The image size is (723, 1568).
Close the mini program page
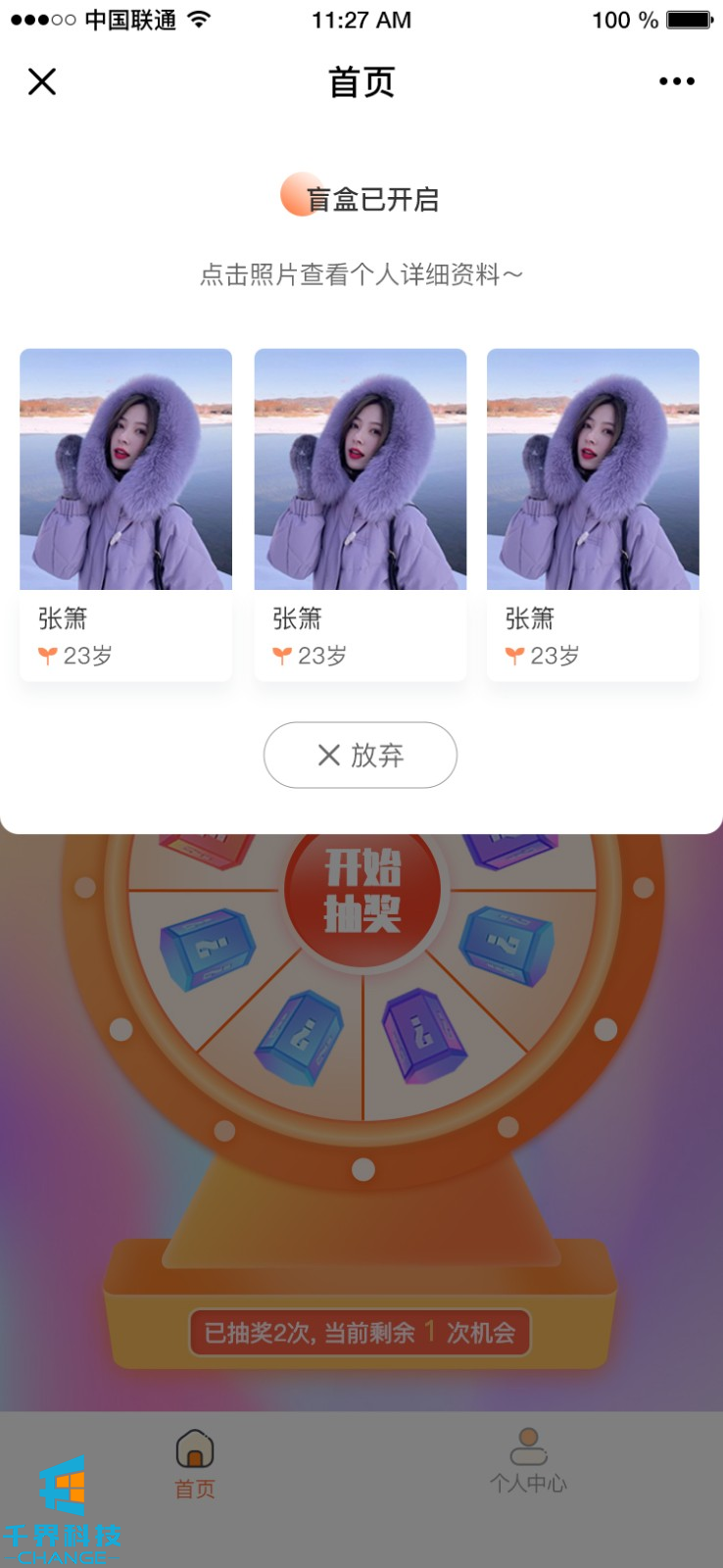point(42,81)
